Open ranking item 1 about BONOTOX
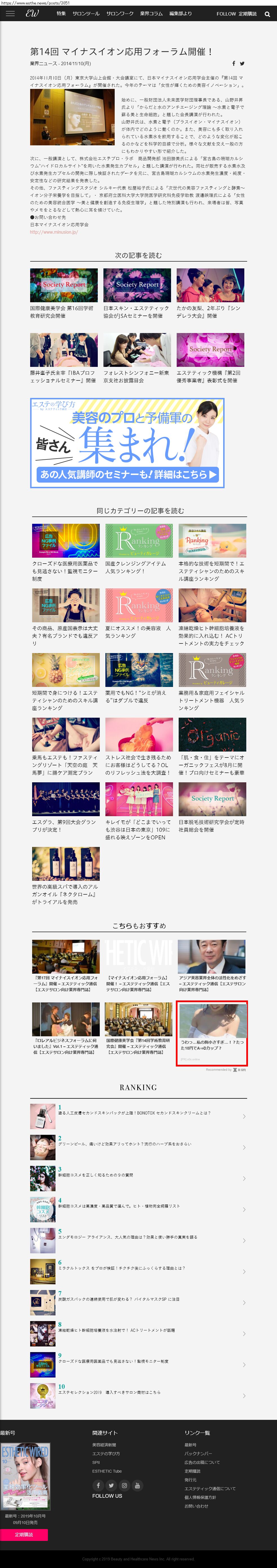277x1568 pixels. tap(134, 1113)
